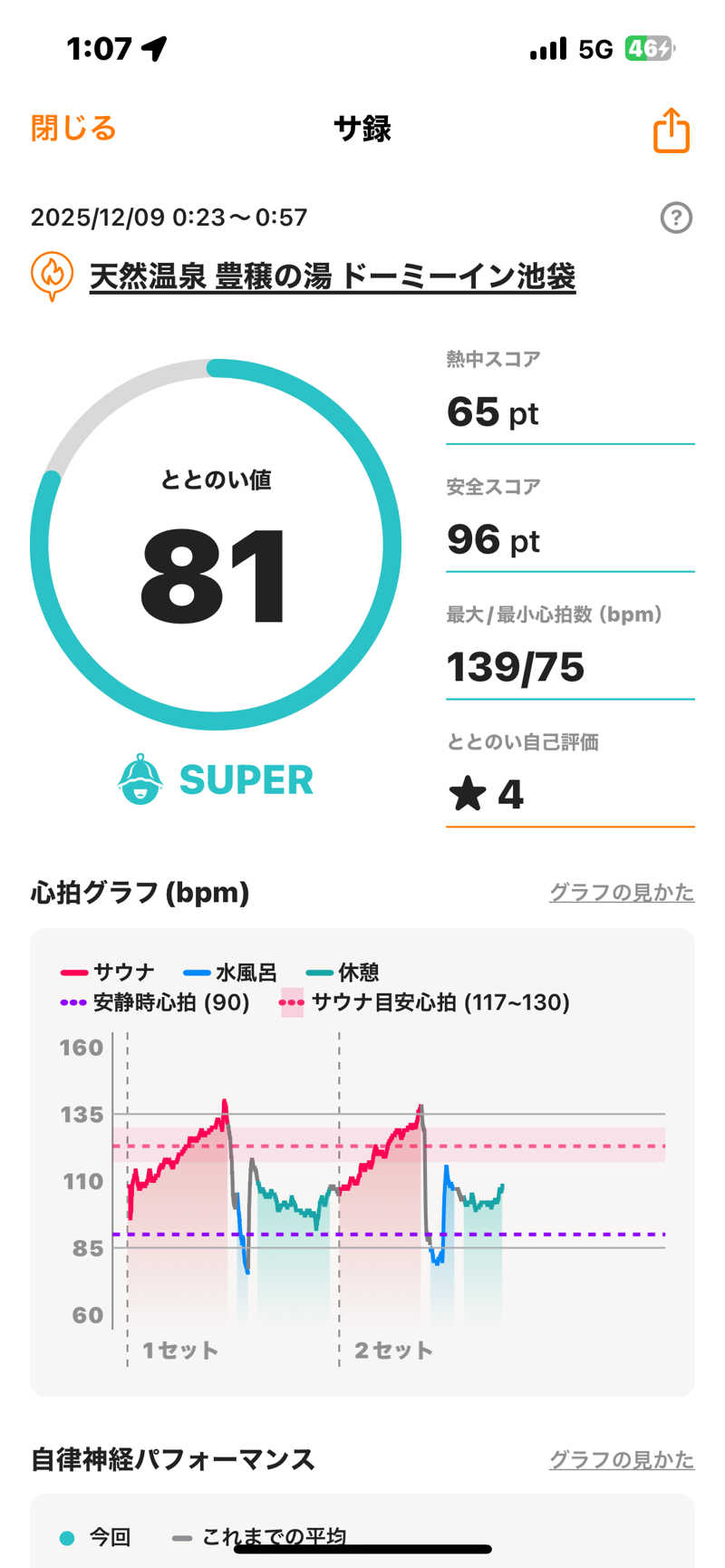
Task: Tap 閉じる to close the record
Action: click(x=73, y=129)
